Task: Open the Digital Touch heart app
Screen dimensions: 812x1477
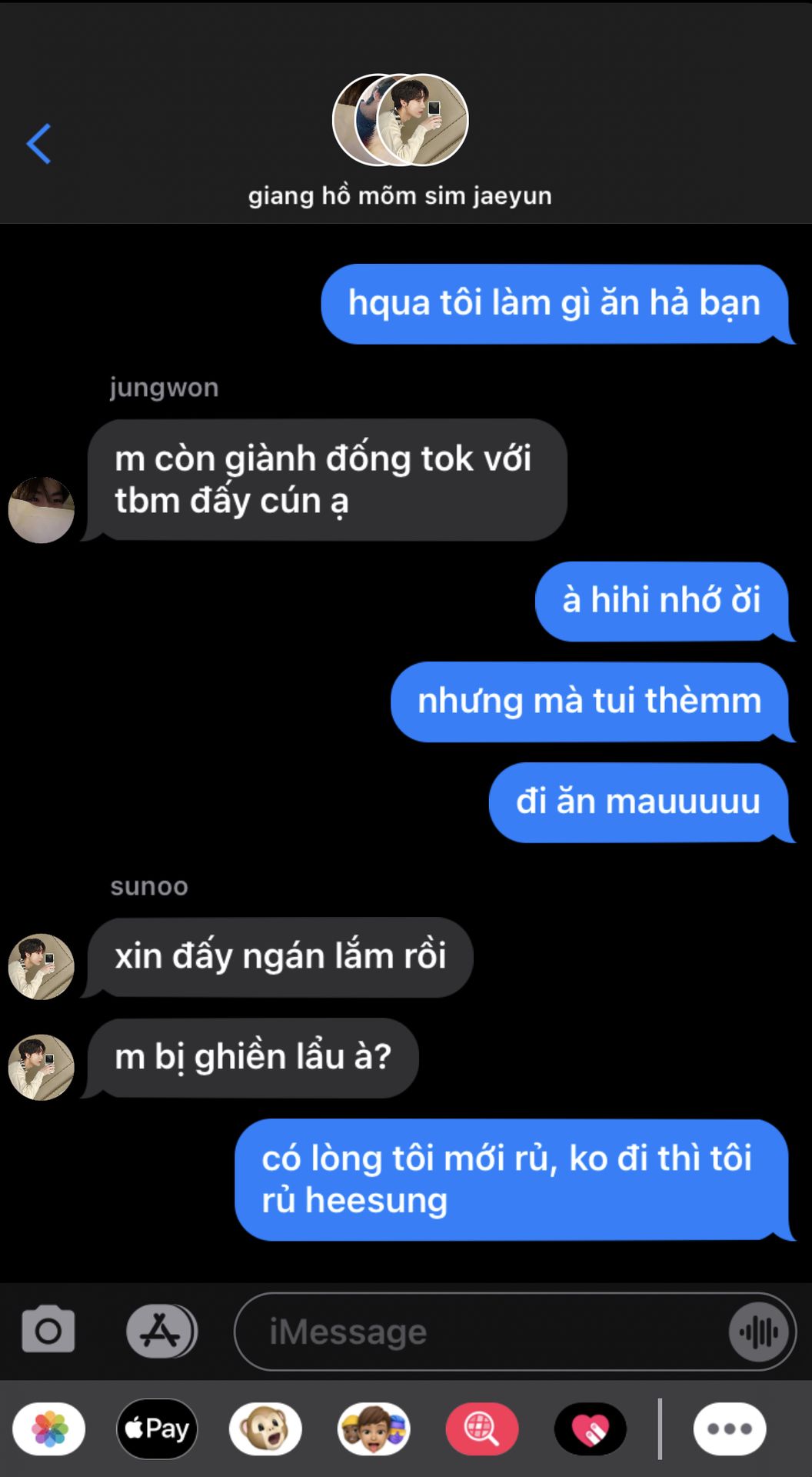Action: 591,1429
